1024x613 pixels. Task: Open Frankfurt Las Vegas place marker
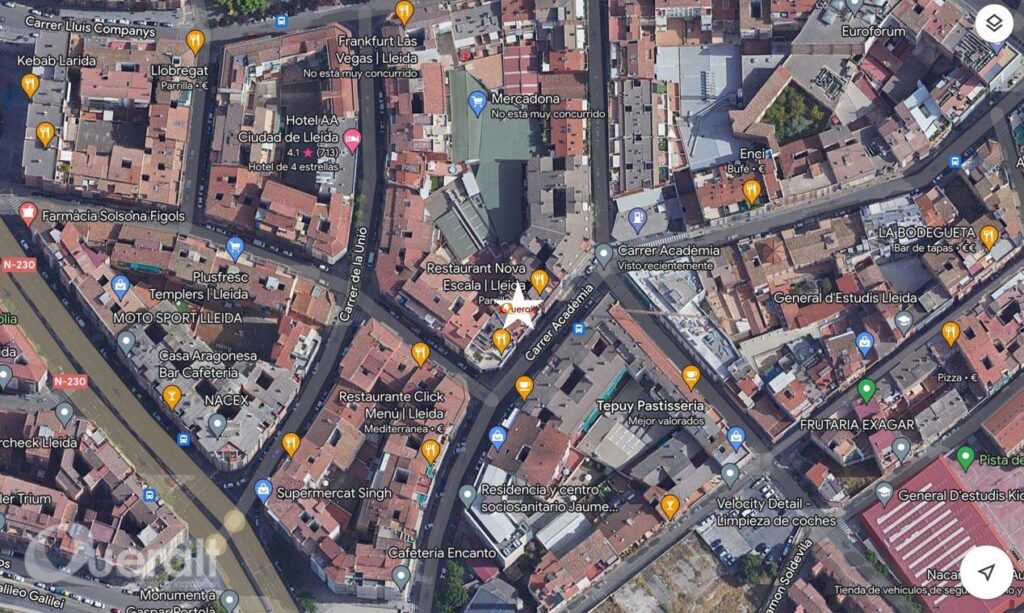click(x=404, y=12)
